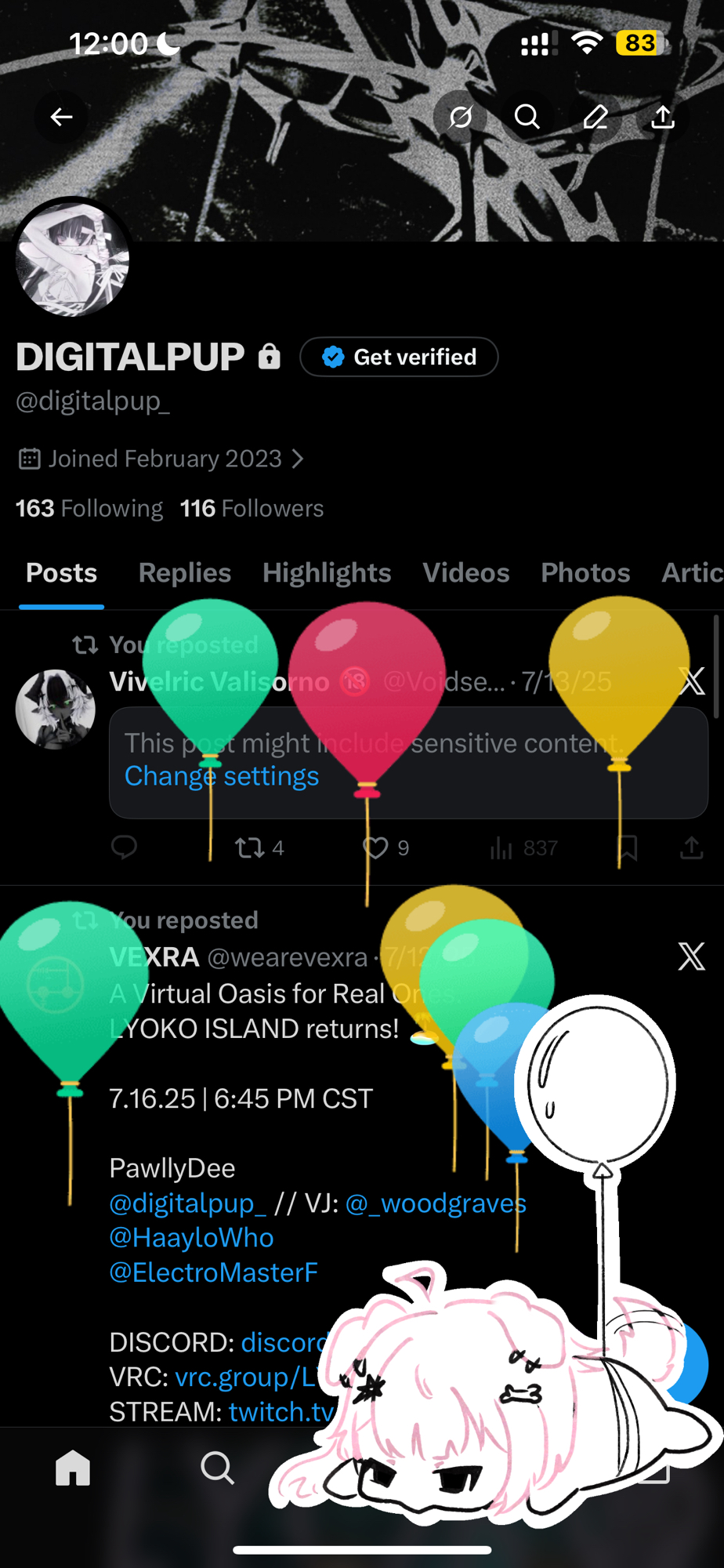Edit profile with the pencil icon
724x1568 pixels.
pos(595,118)
